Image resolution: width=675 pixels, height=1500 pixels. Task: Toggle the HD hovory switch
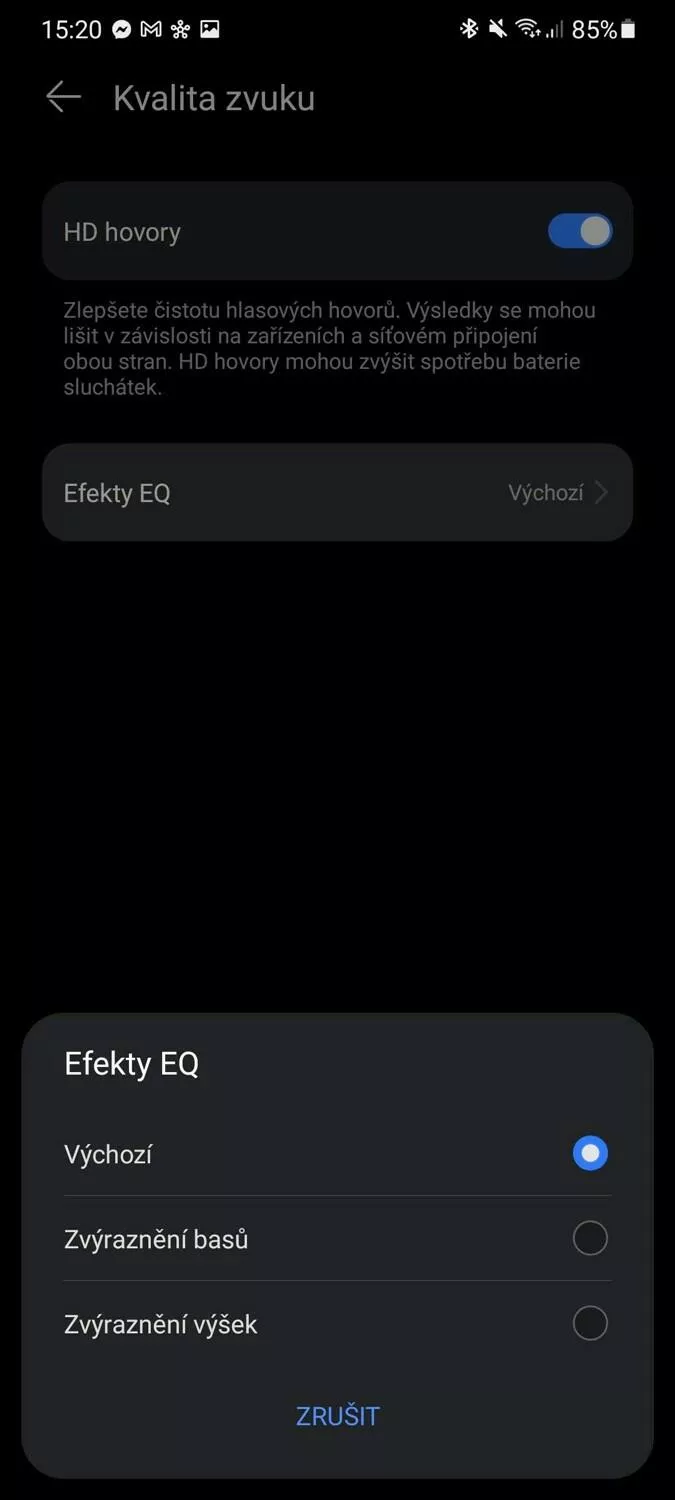580,232
